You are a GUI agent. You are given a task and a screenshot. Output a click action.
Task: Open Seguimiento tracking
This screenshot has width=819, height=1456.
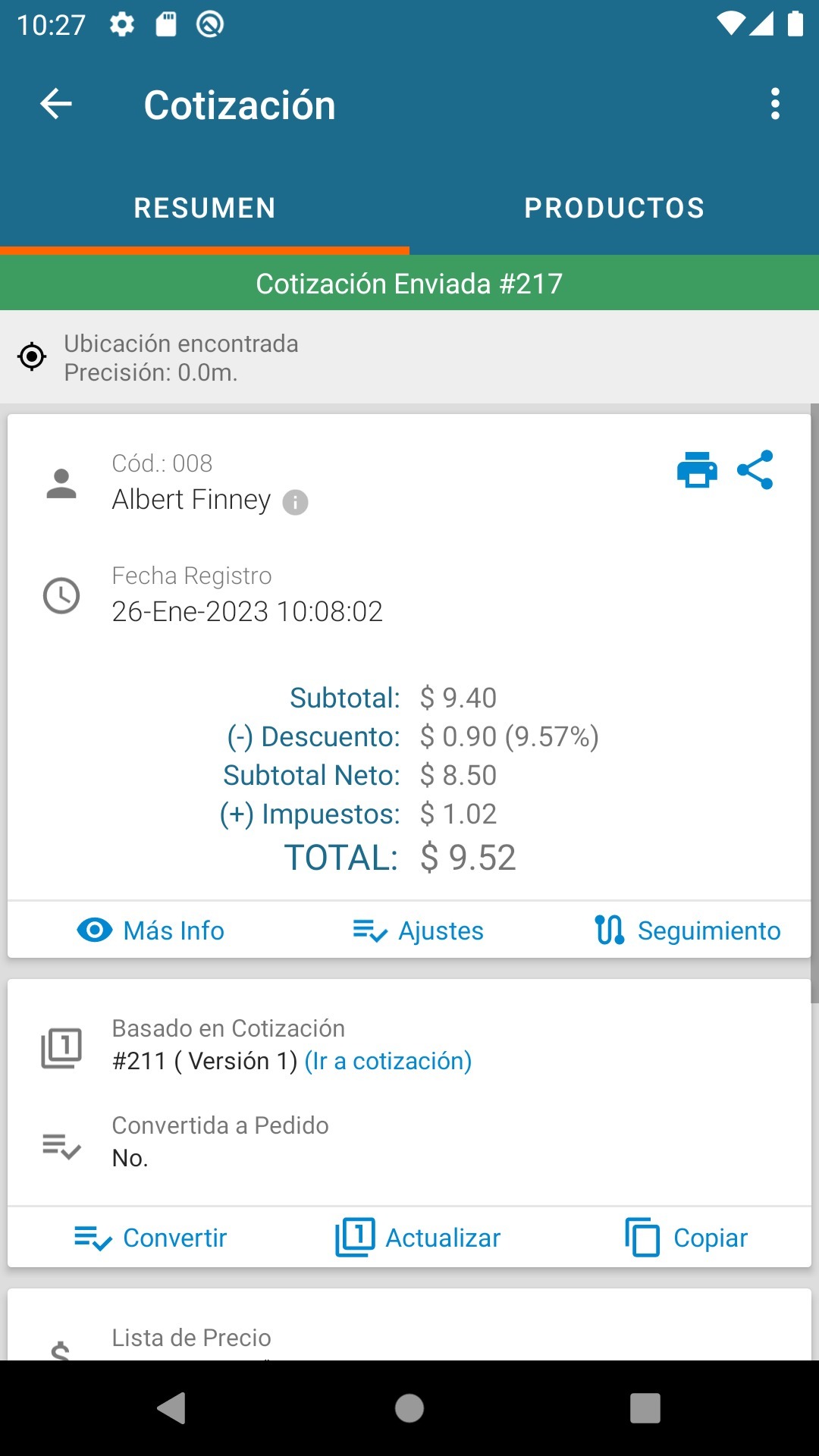(687, 930)
